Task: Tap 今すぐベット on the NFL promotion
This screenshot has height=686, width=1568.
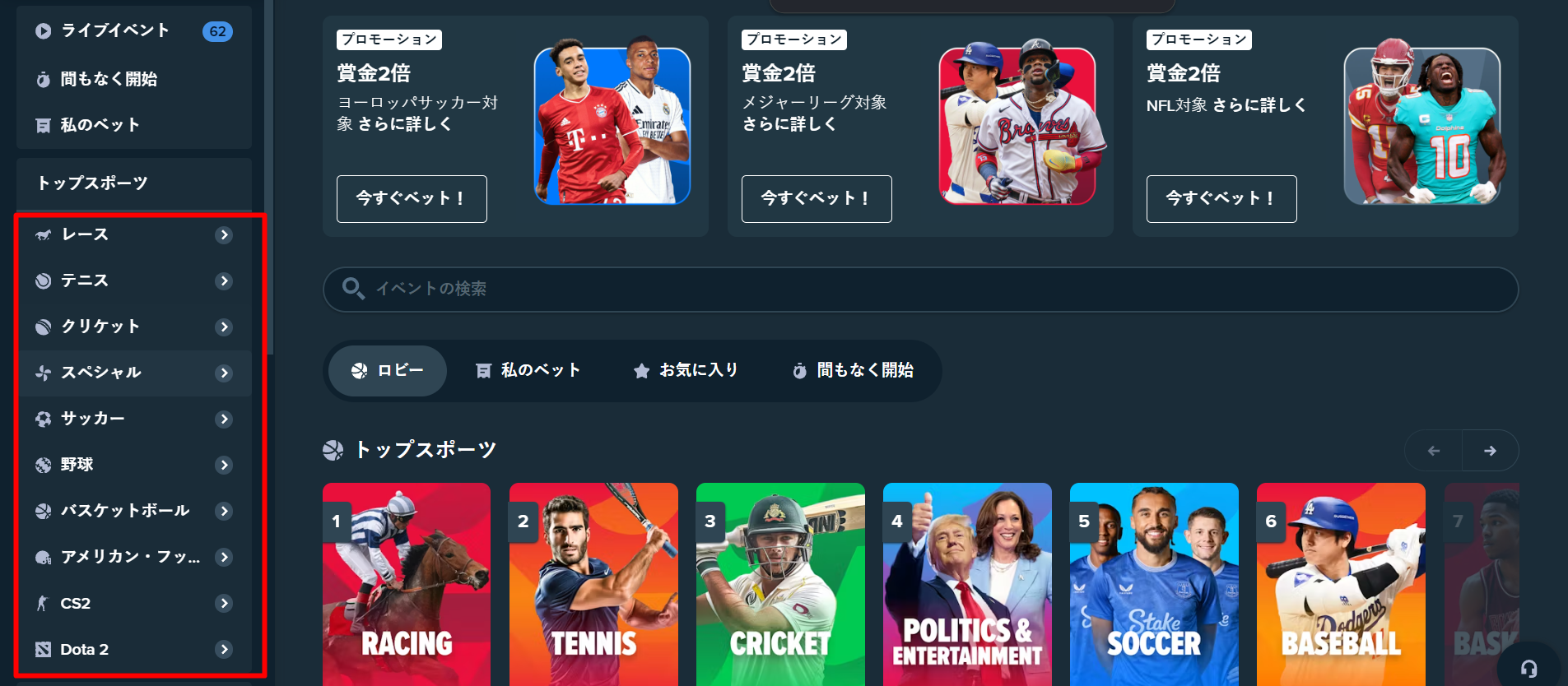Action: (1221, 198)
